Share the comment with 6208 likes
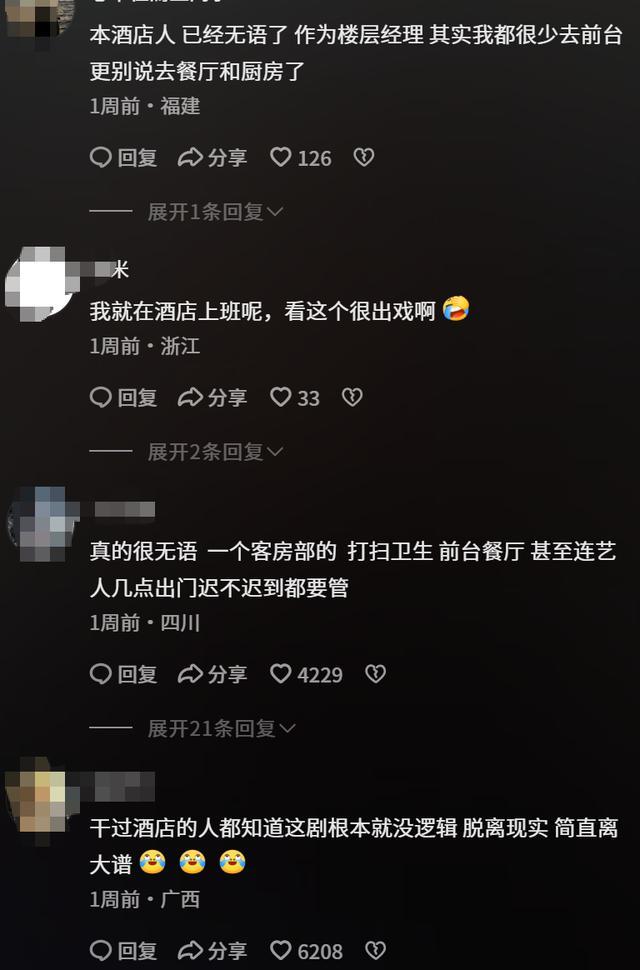 [213, 951]
